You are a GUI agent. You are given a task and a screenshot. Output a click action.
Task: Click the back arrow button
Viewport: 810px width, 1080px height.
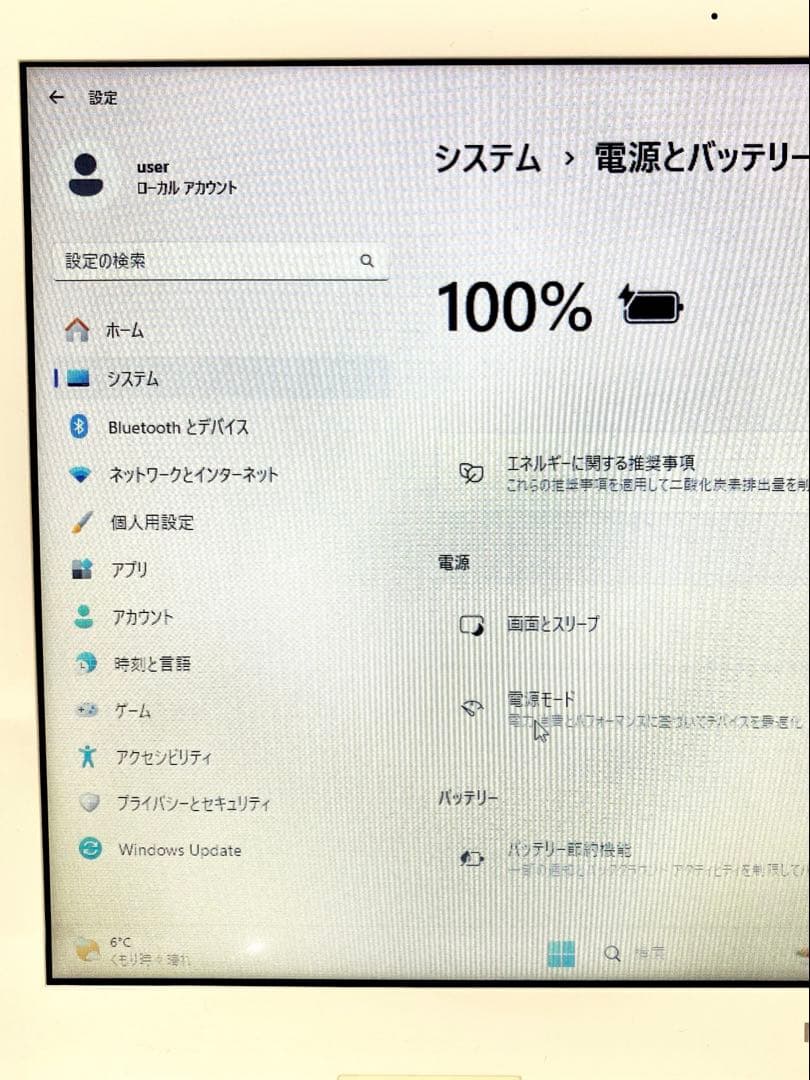coord(56,97)
